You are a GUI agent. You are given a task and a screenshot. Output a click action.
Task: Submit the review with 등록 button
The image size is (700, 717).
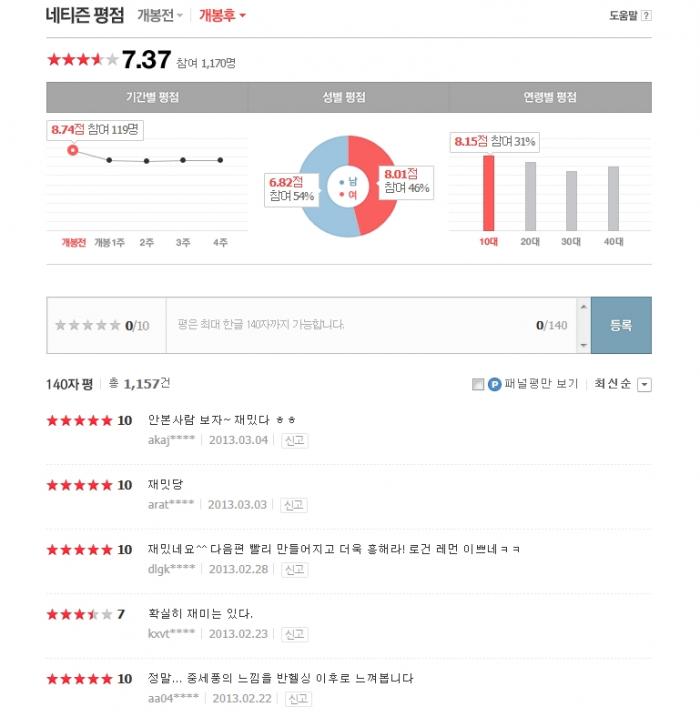620,325
